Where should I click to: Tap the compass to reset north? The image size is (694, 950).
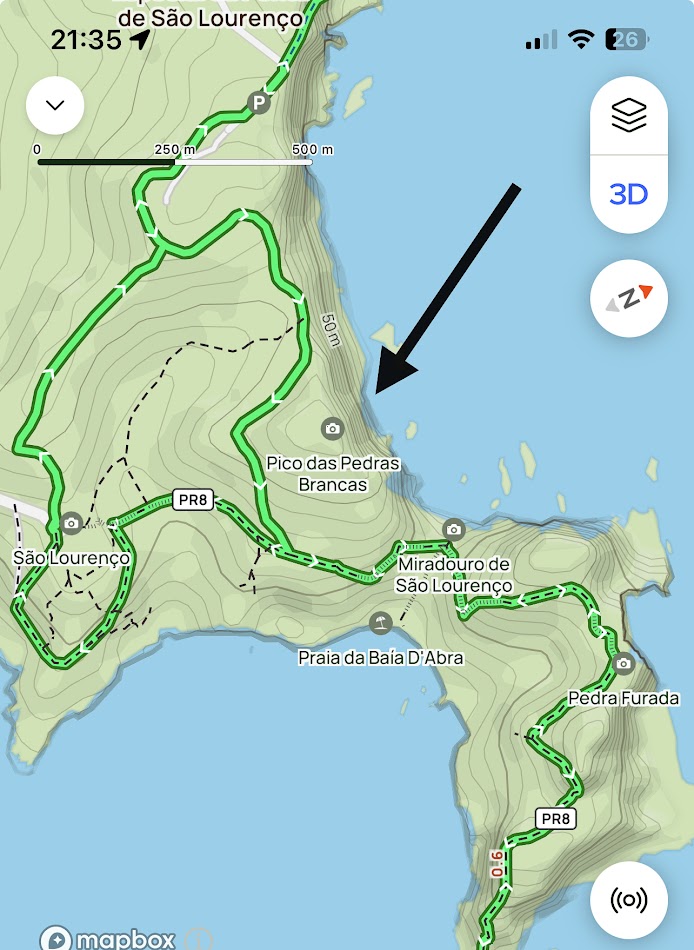629,298
